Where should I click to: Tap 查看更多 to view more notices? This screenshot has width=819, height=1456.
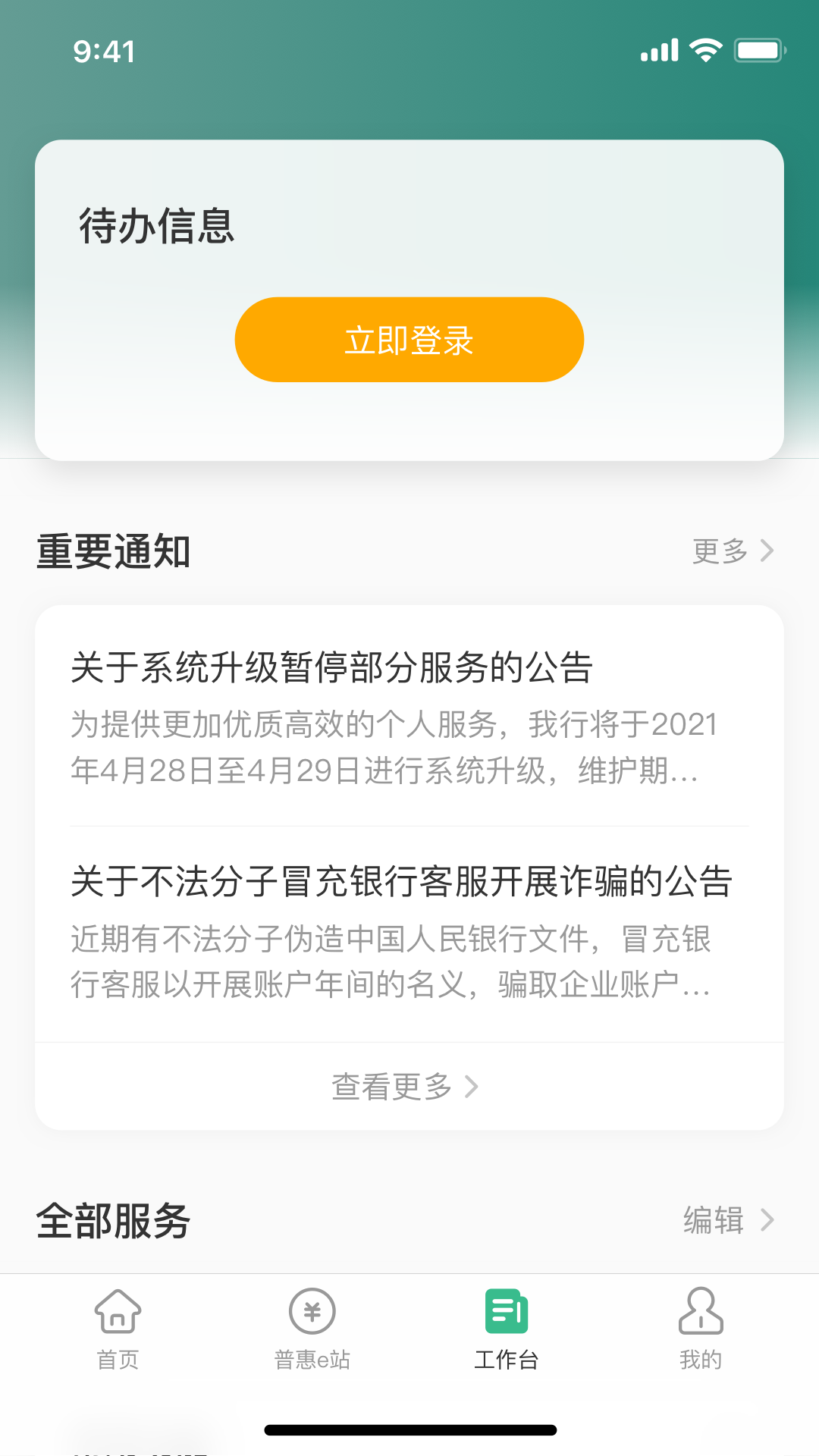tap(406, 1087)
